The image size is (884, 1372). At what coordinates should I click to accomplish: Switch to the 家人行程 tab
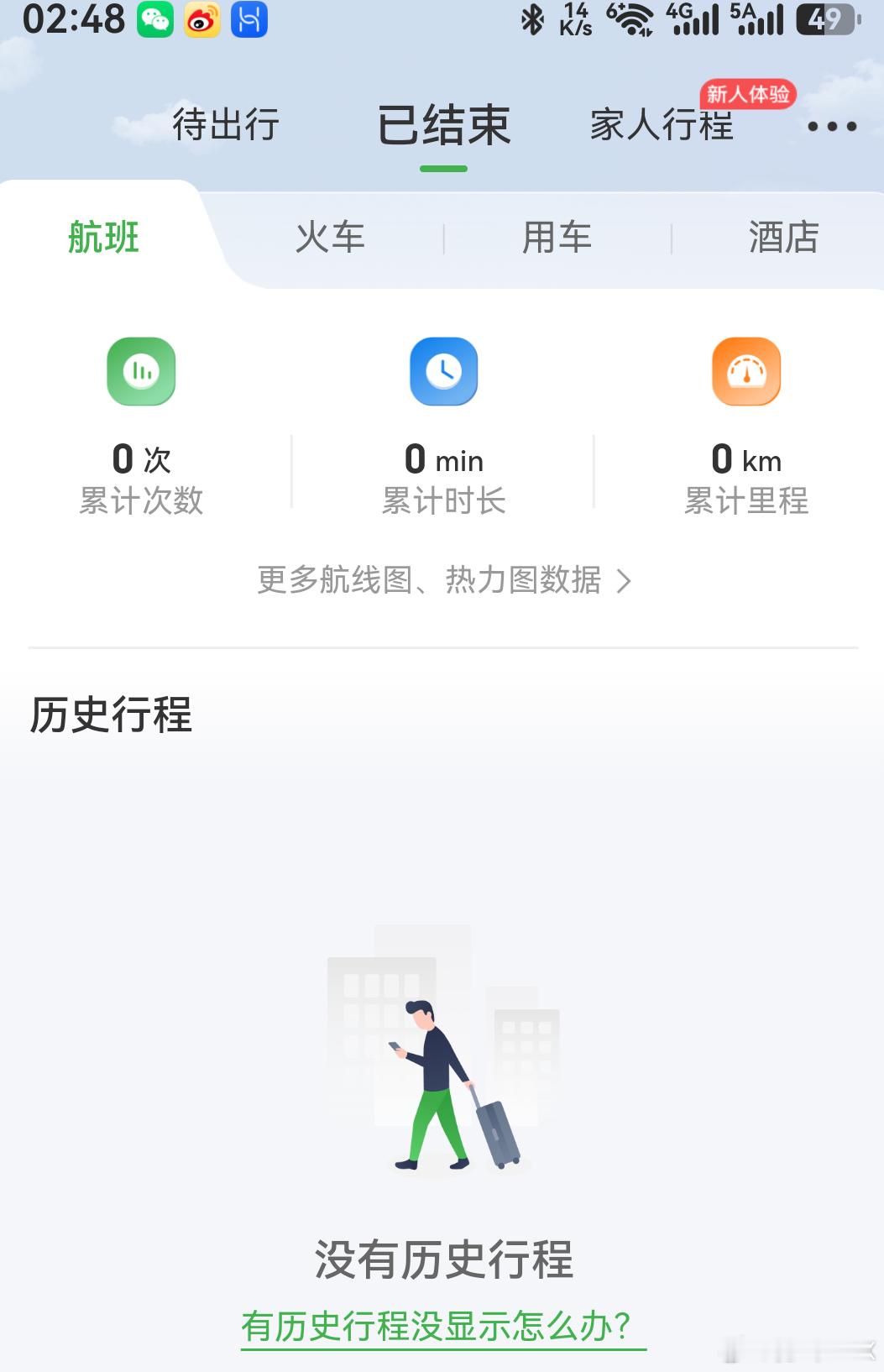(662, 124)
